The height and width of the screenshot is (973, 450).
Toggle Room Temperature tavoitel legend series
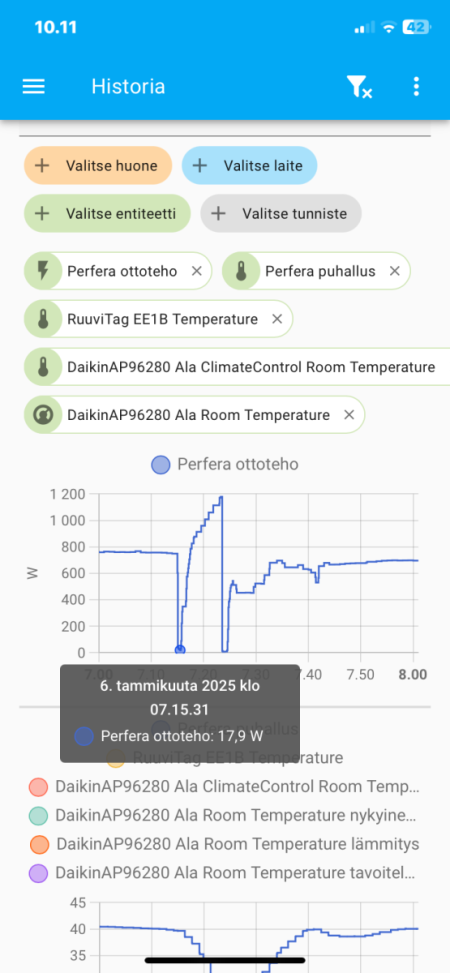224,873
